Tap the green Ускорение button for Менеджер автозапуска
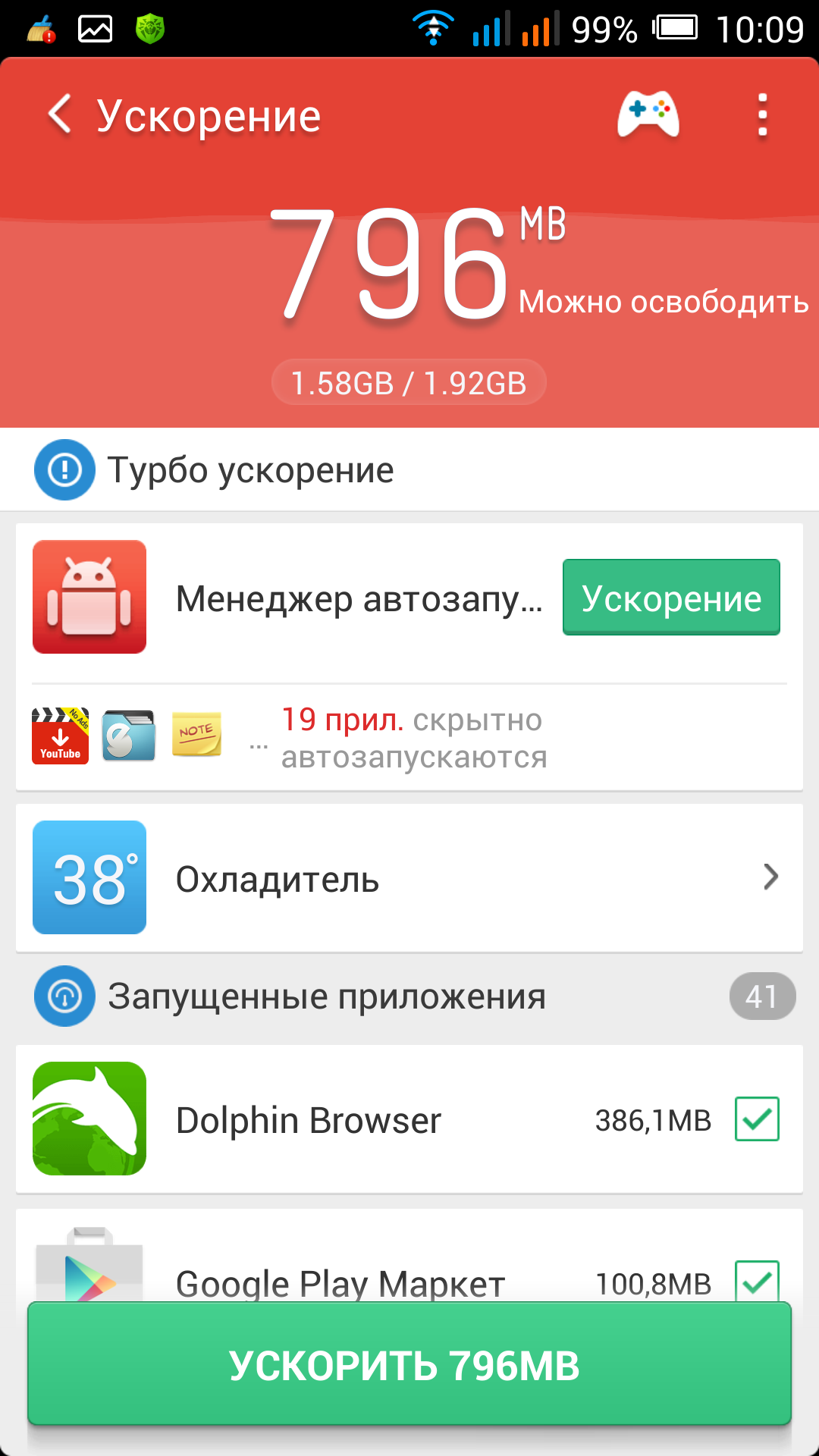 click(x=671, y=598)
